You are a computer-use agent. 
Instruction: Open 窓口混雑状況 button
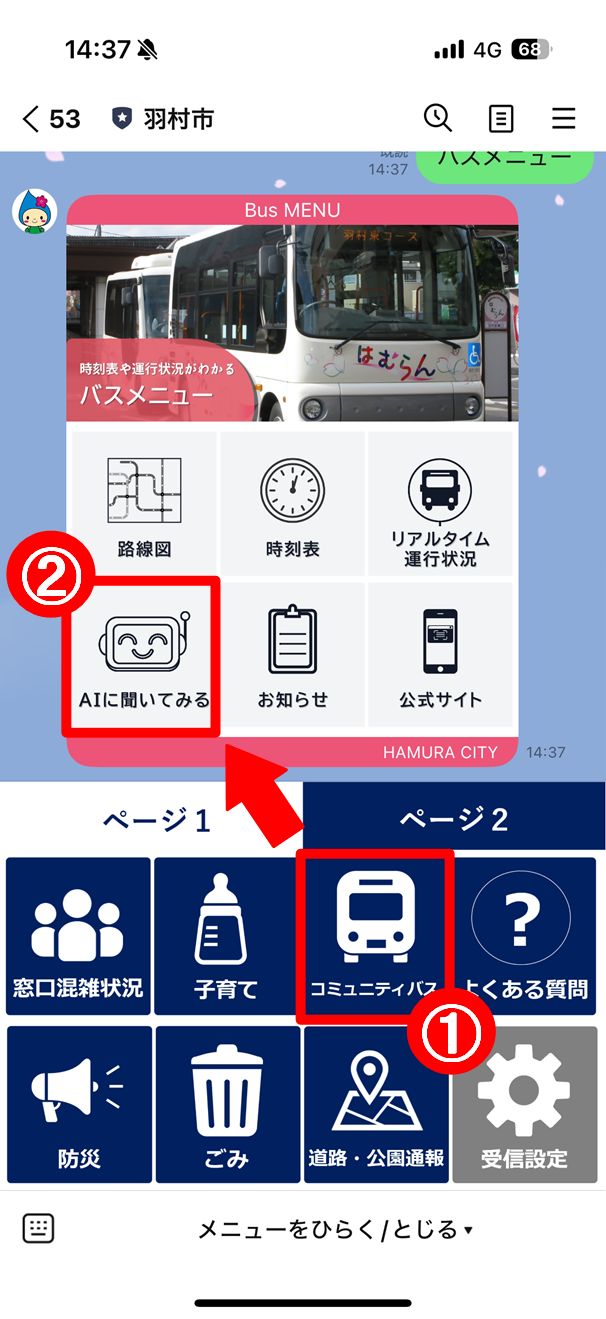click(x=78, y=936)
